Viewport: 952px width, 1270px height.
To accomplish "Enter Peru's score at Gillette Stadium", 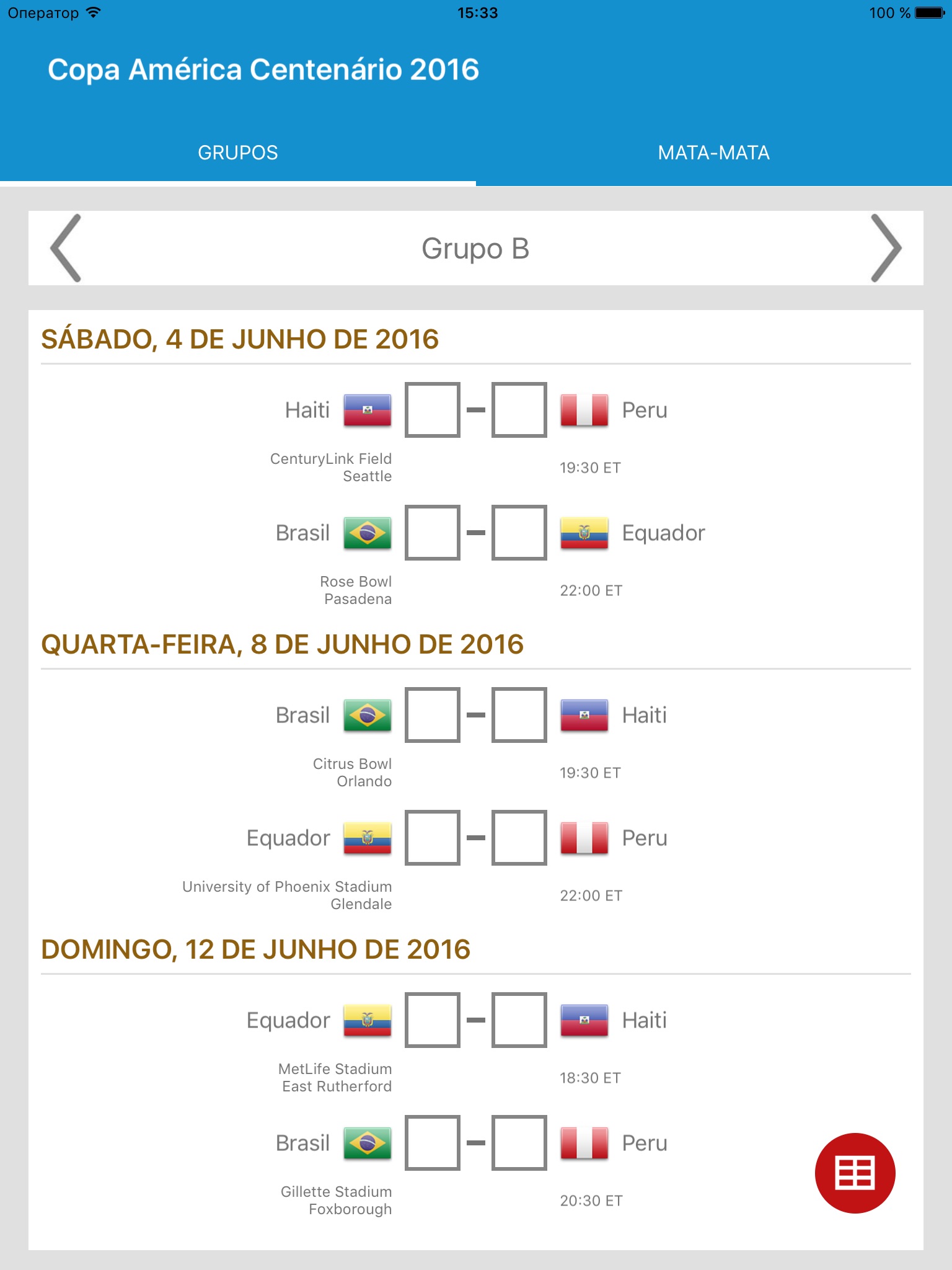I will tap(519, 1143).
